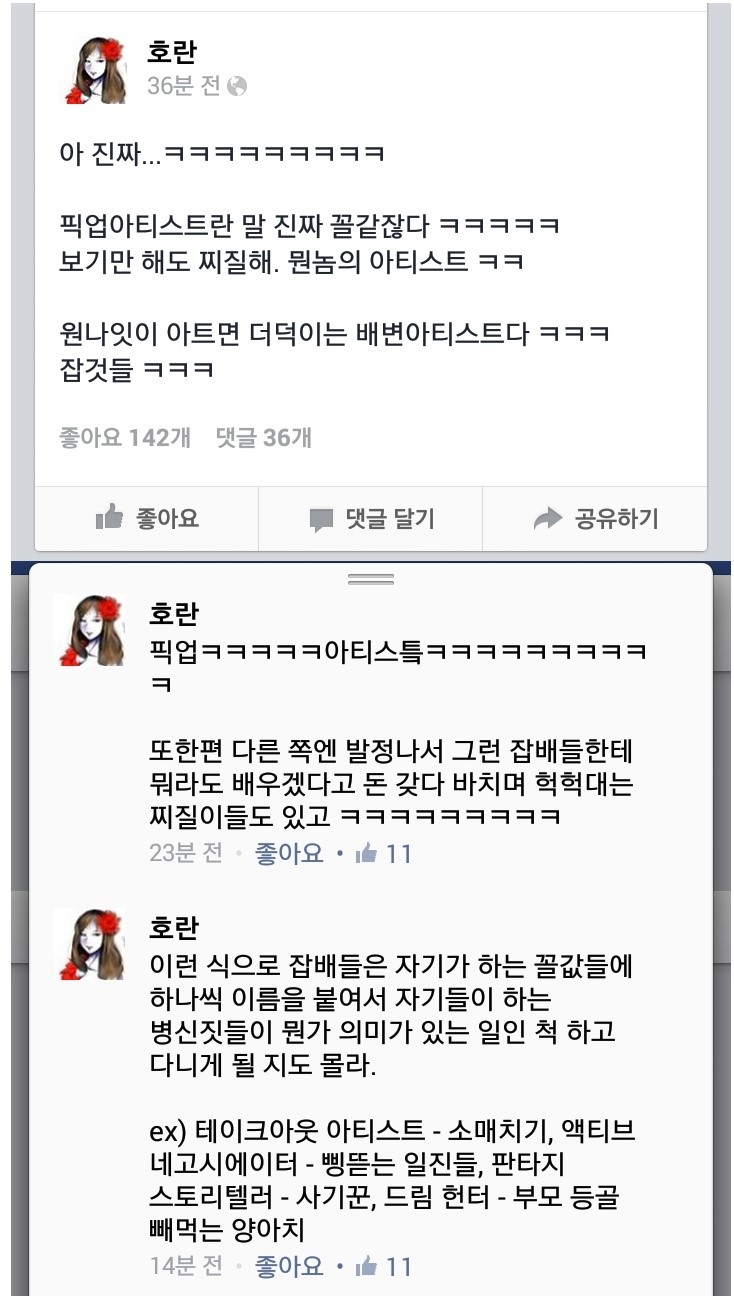See who liked the 23분 전 comment
The width and height of the screenshot is (734, 1296).
385,854
